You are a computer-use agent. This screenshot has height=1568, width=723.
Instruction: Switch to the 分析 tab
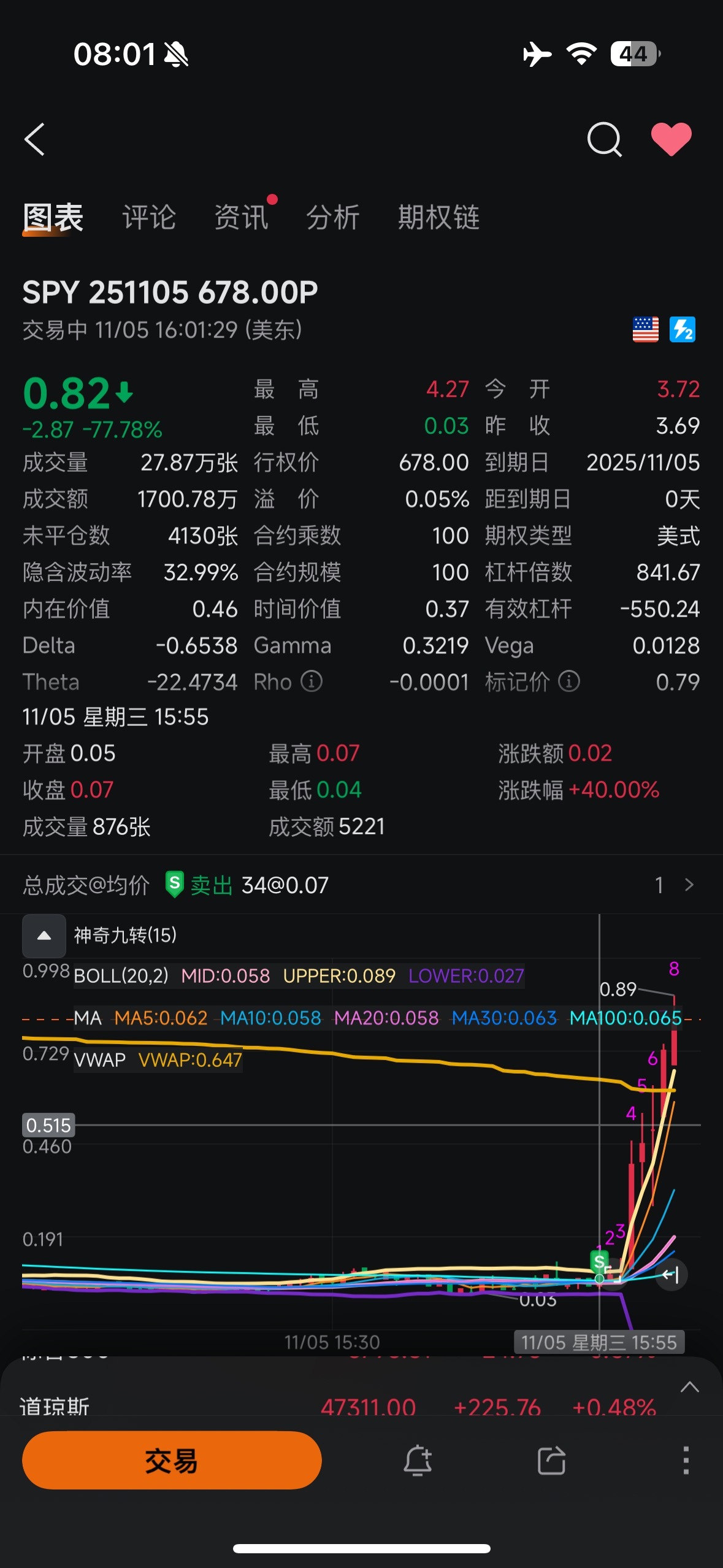(333, 217)
